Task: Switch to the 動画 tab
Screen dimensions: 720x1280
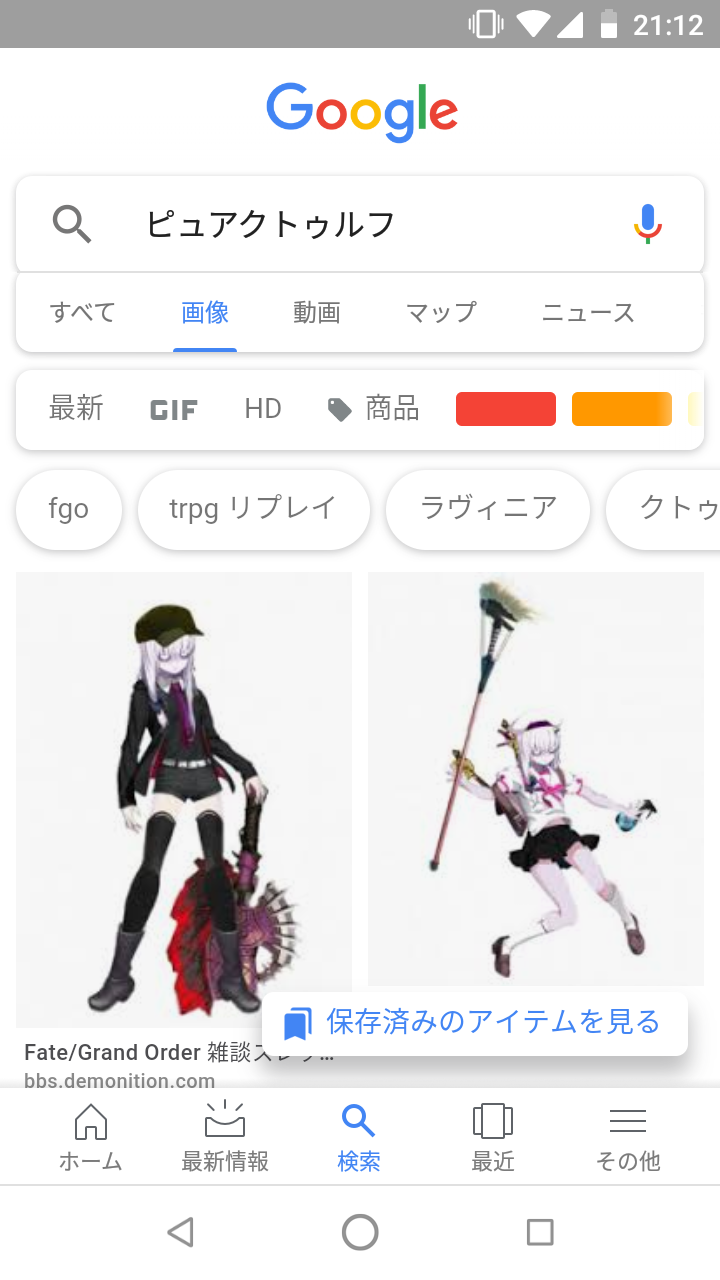Action: 317,313
